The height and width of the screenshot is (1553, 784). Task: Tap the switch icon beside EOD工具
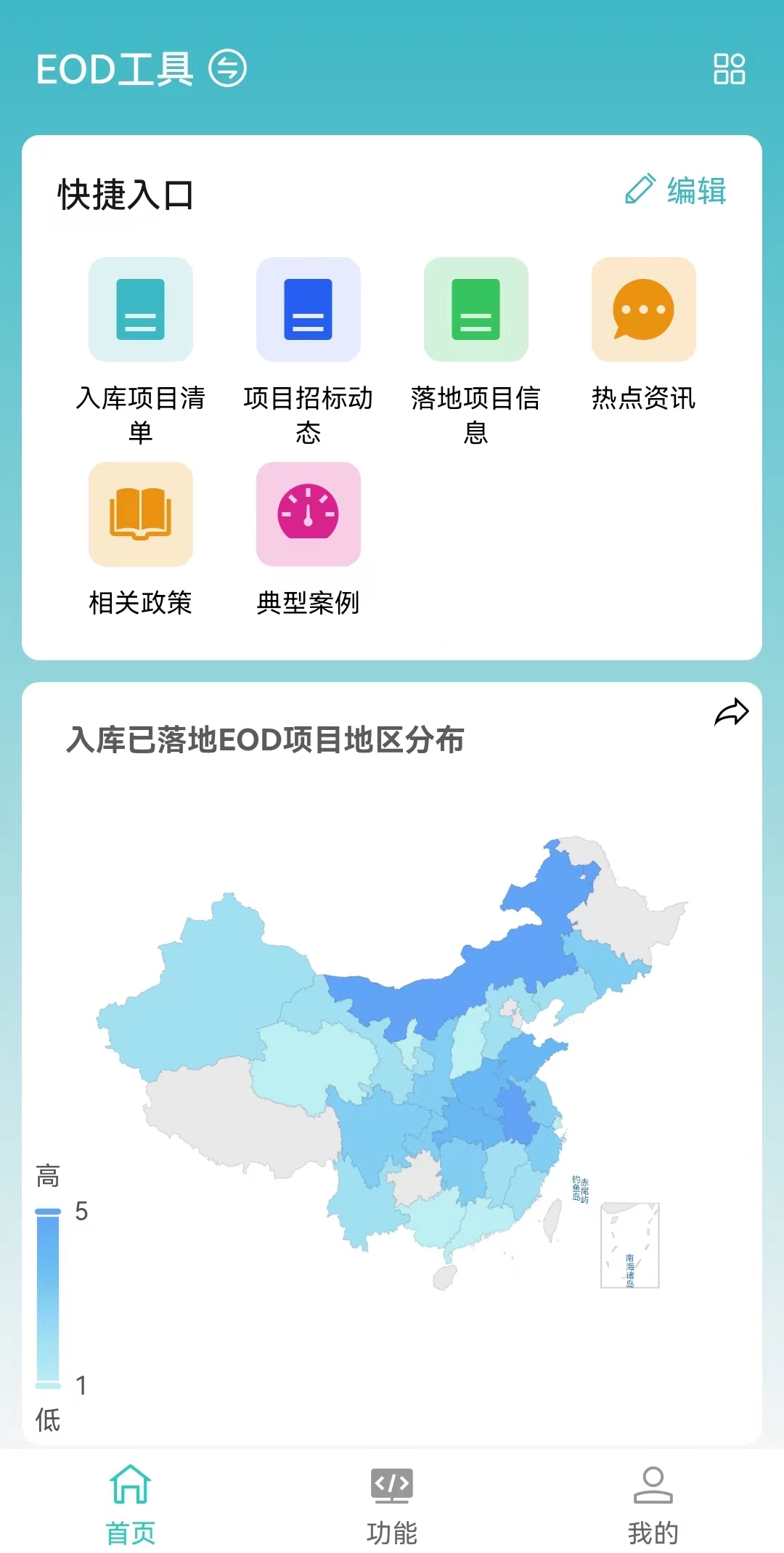[228, 68]
